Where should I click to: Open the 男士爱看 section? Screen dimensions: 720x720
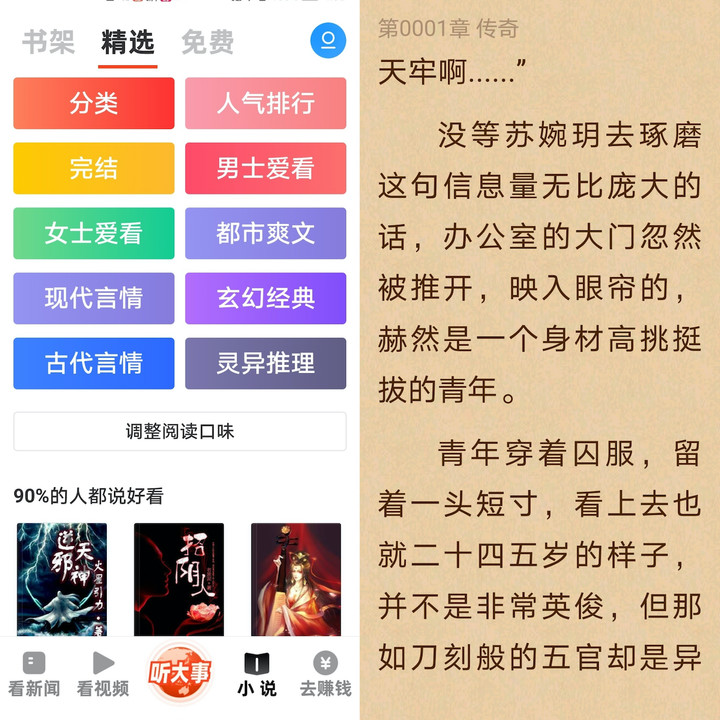coord(266,168)
